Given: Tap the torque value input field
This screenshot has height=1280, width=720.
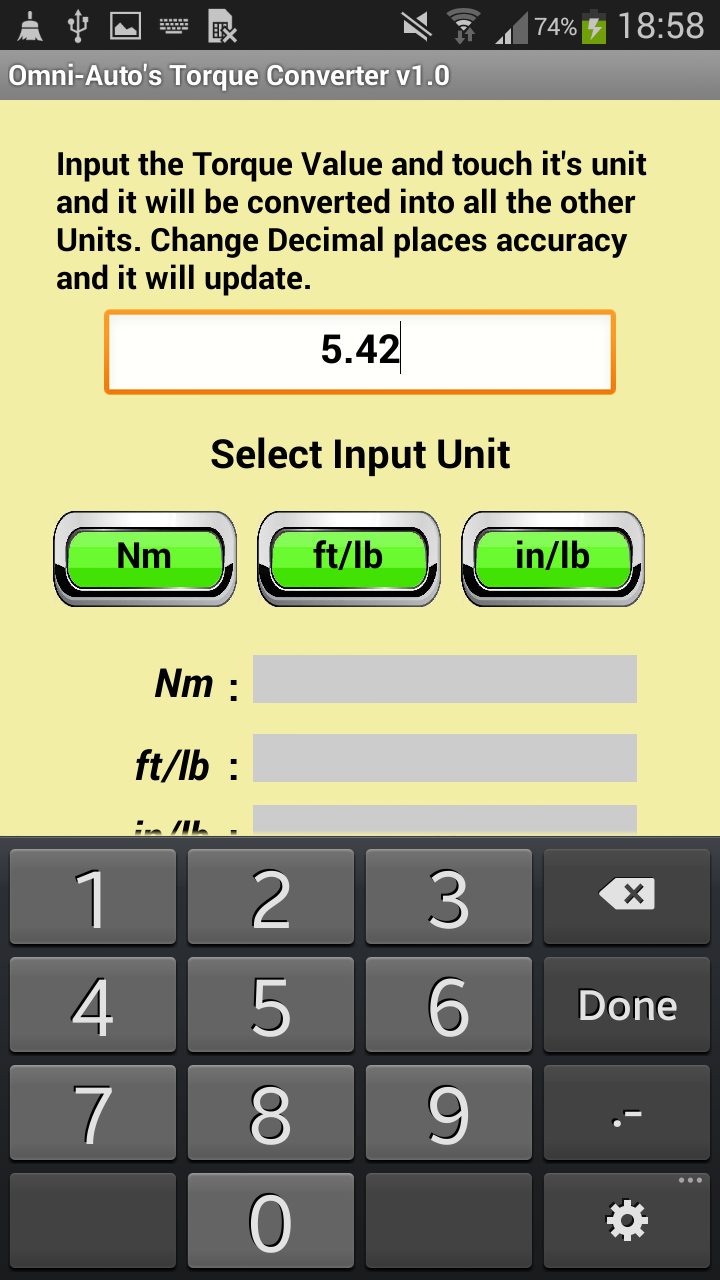Looking at the screenshot, I should [360, 351].
